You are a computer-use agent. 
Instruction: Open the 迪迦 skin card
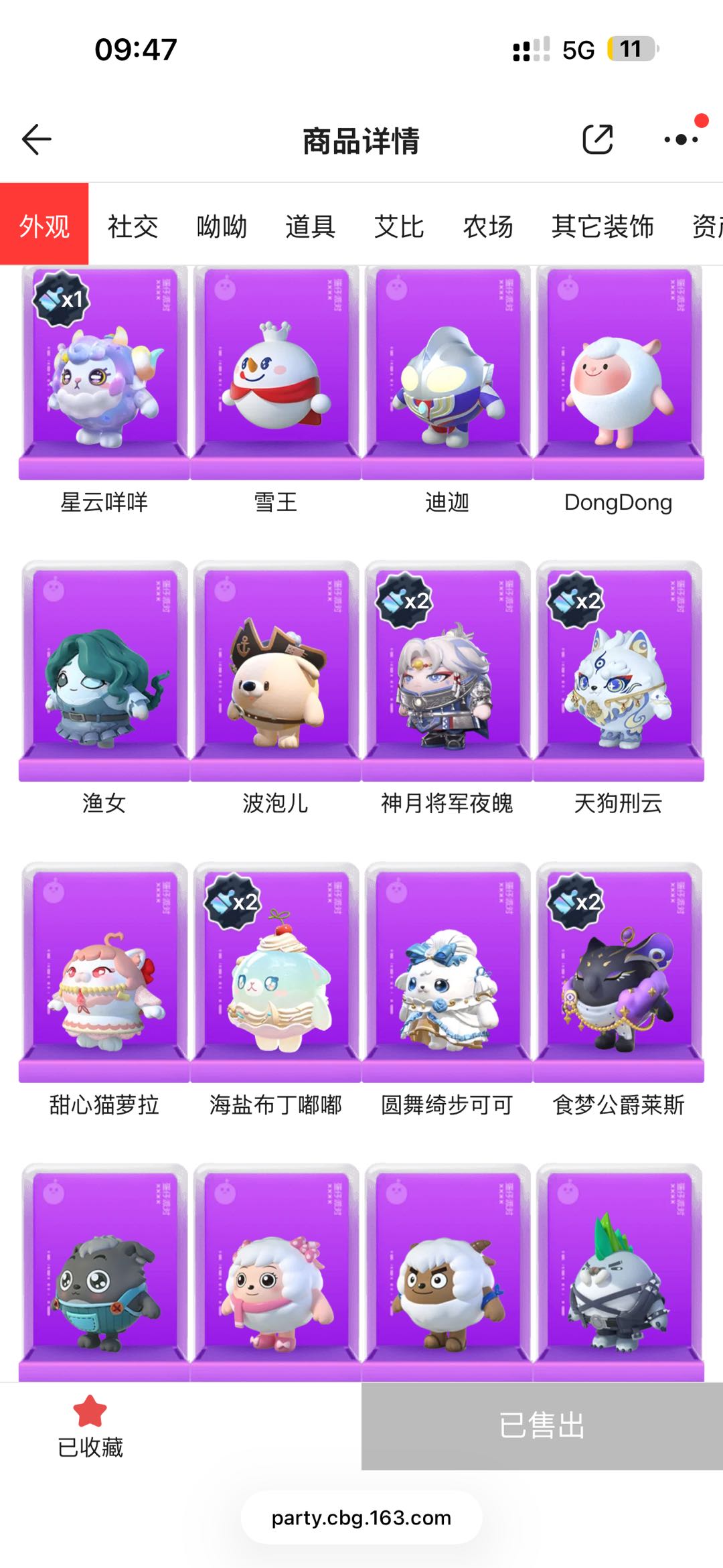(x=447, y=375)
